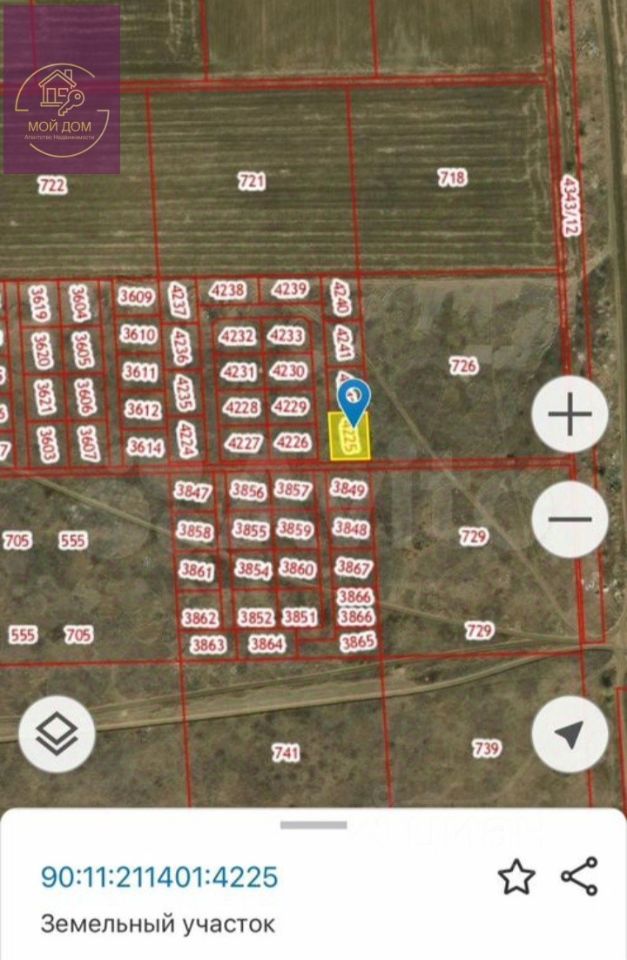
Task: Zoom out of the map
Action: [x=570, y=518]
